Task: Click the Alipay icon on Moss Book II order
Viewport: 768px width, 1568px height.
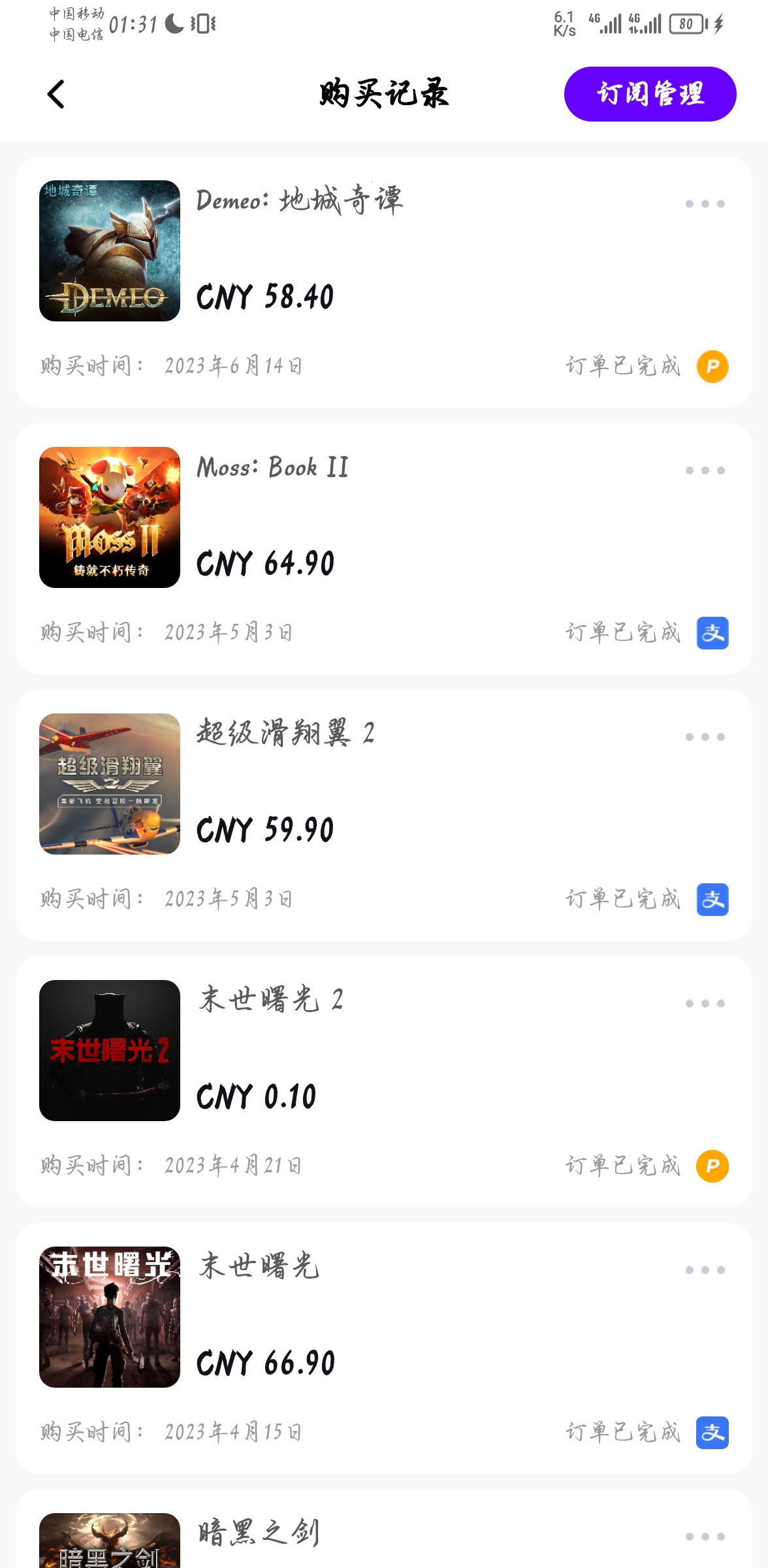Action: point(712,632)
